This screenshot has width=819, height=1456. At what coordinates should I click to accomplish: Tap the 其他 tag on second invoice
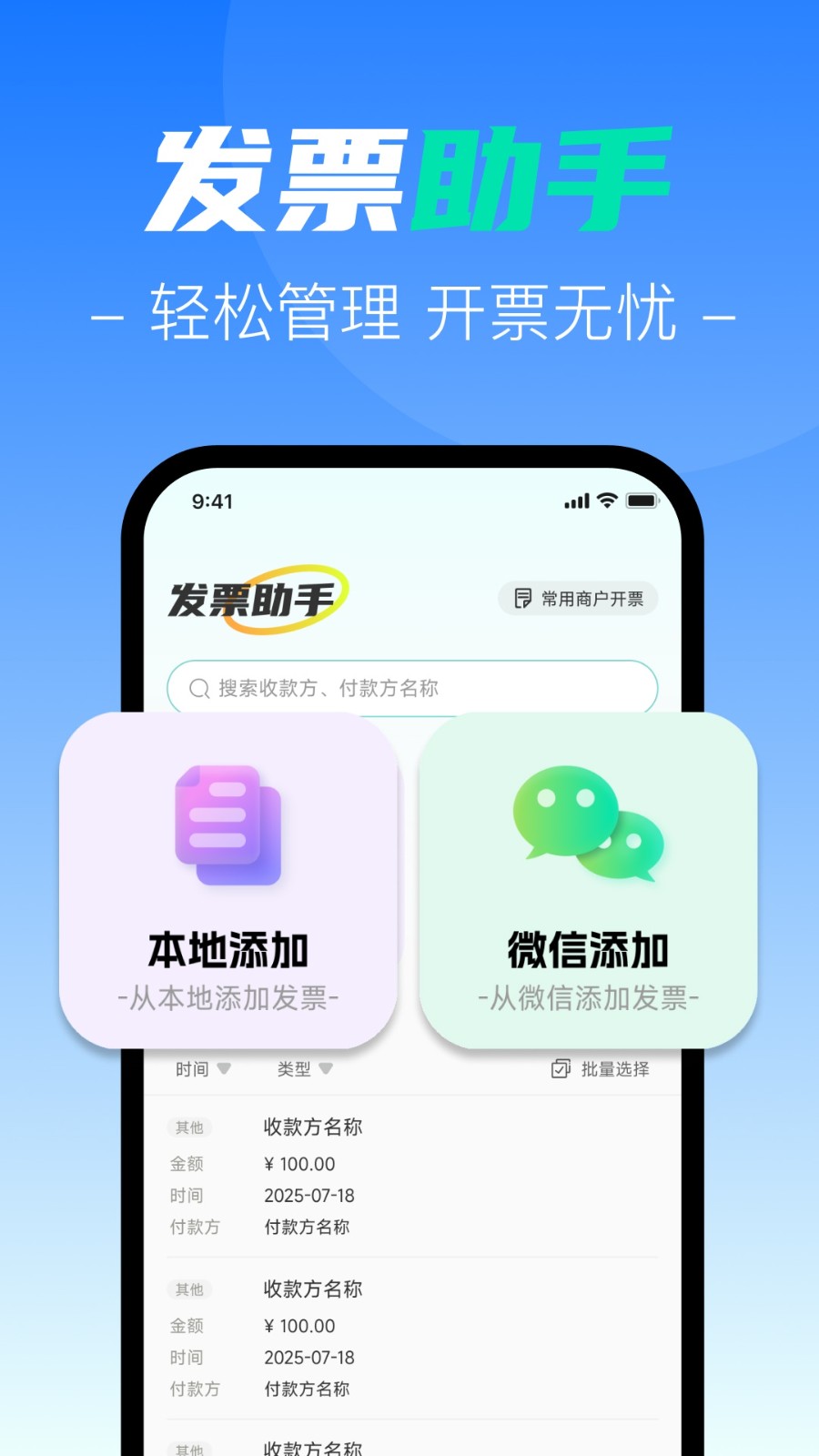click(188, 1289)
